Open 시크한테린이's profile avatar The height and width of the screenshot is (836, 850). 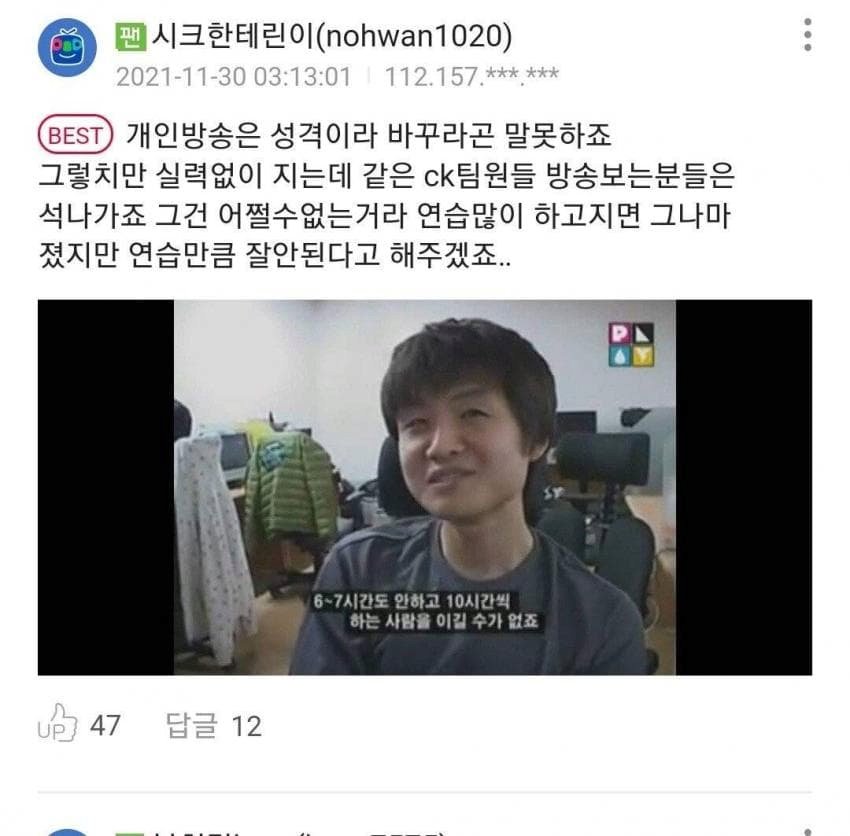(x=67, y=47)
